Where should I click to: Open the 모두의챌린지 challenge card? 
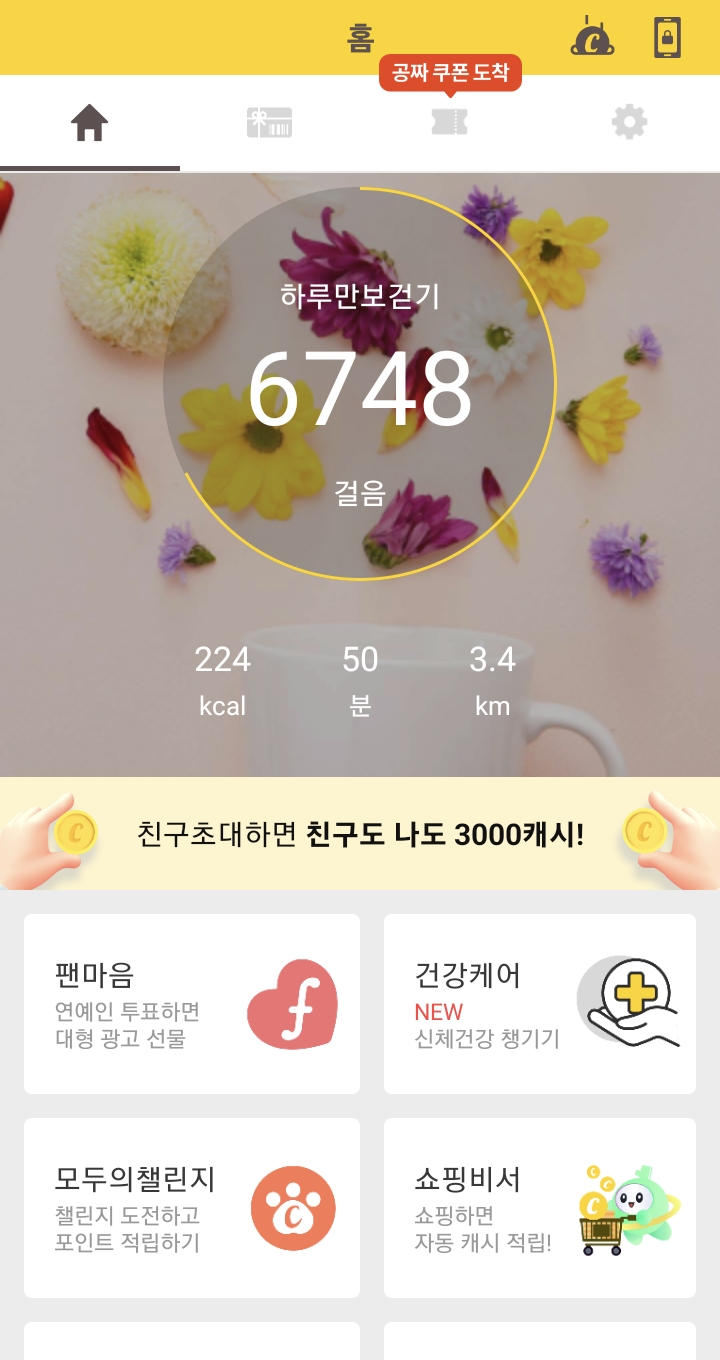192,1208
